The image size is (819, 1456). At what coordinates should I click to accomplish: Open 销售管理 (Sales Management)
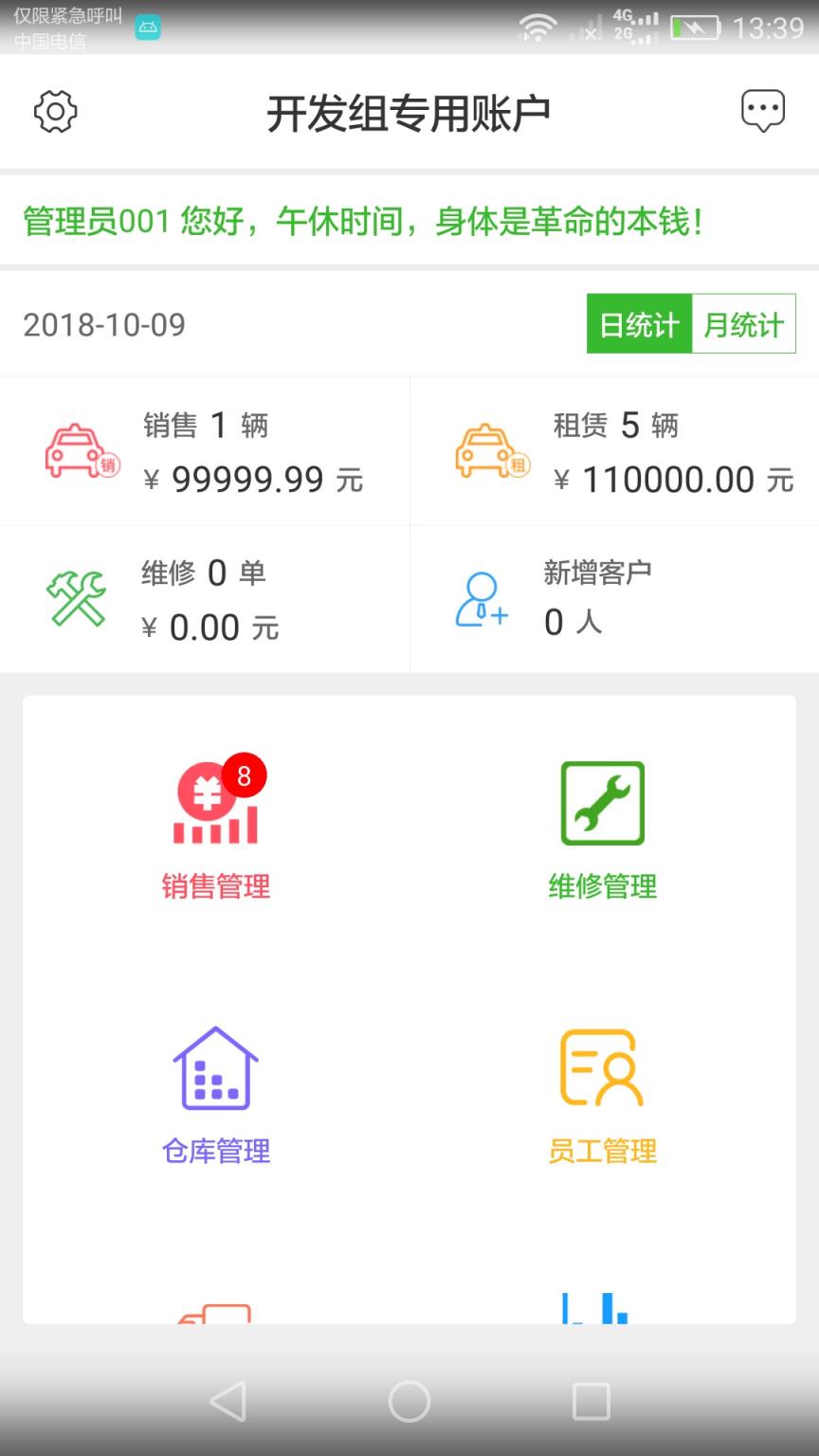(215, 887)
